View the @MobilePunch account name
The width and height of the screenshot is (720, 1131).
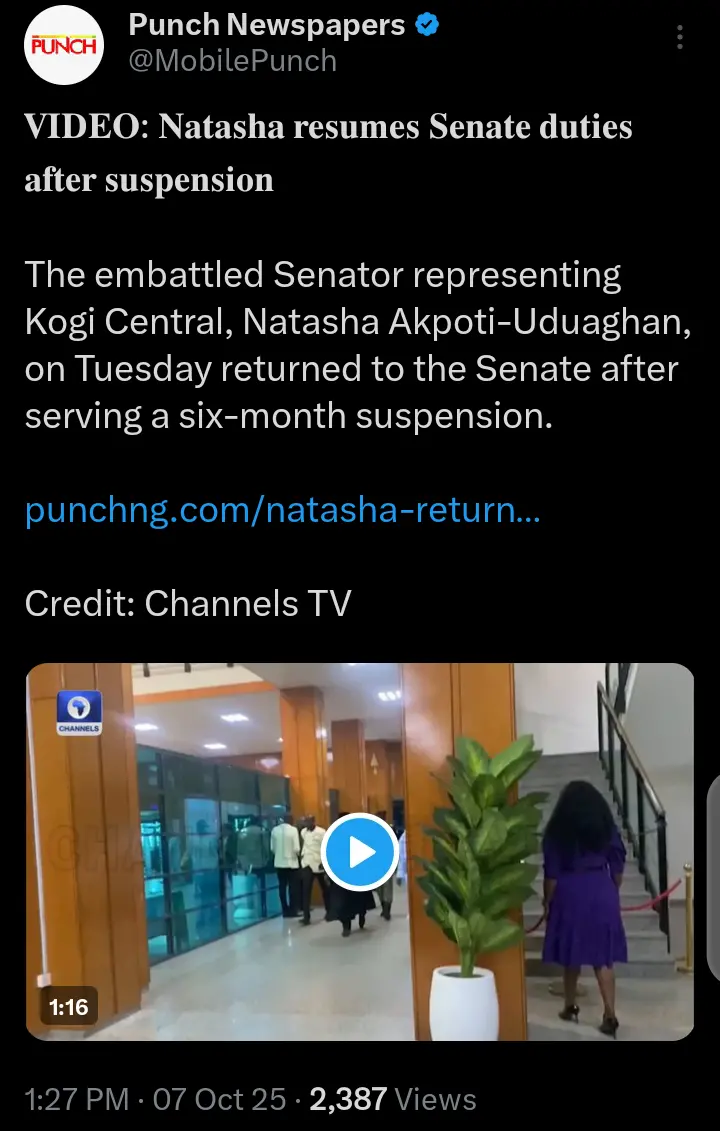coord(232,61)
